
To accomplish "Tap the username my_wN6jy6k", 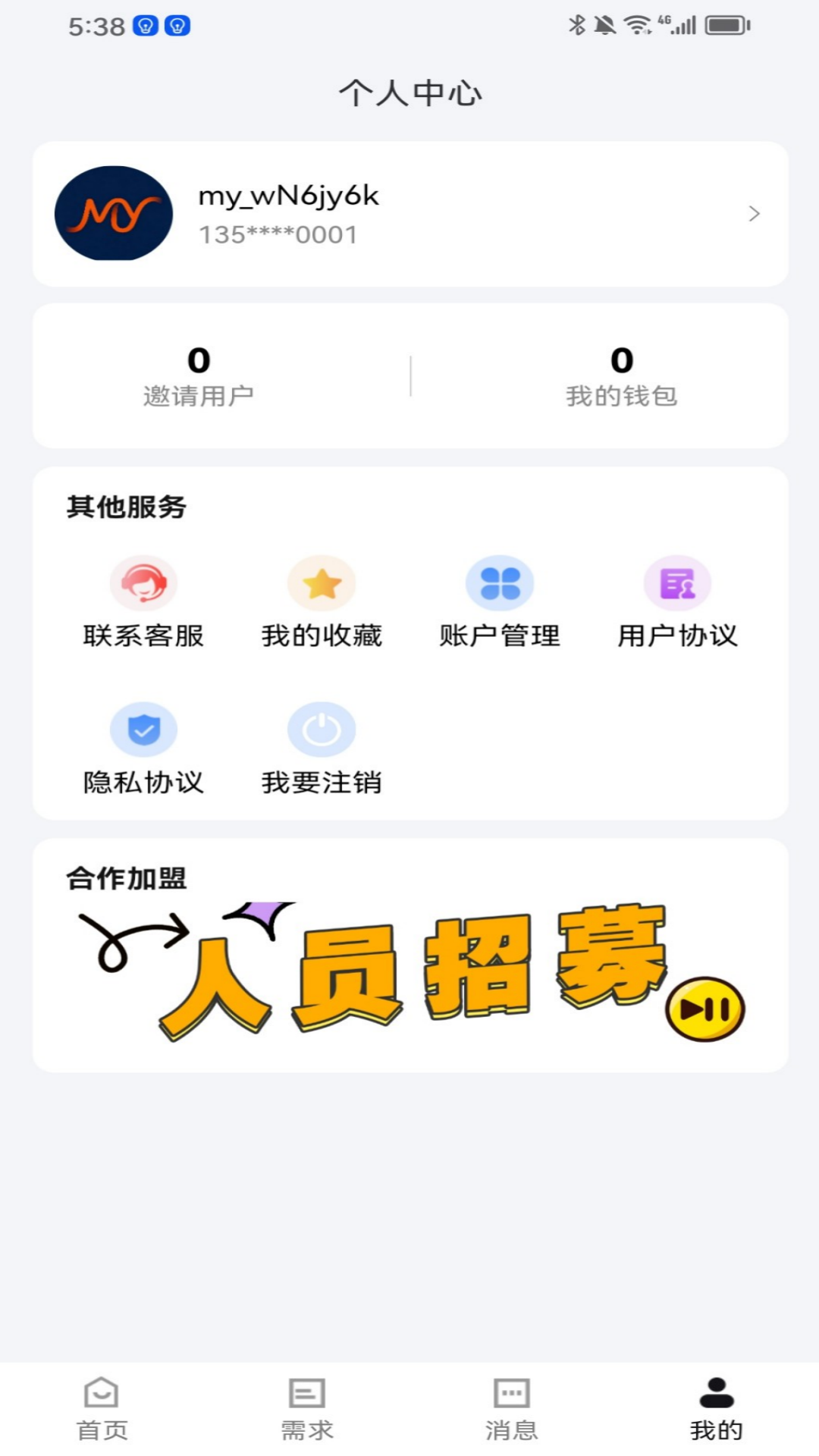I will pos(288,196).
